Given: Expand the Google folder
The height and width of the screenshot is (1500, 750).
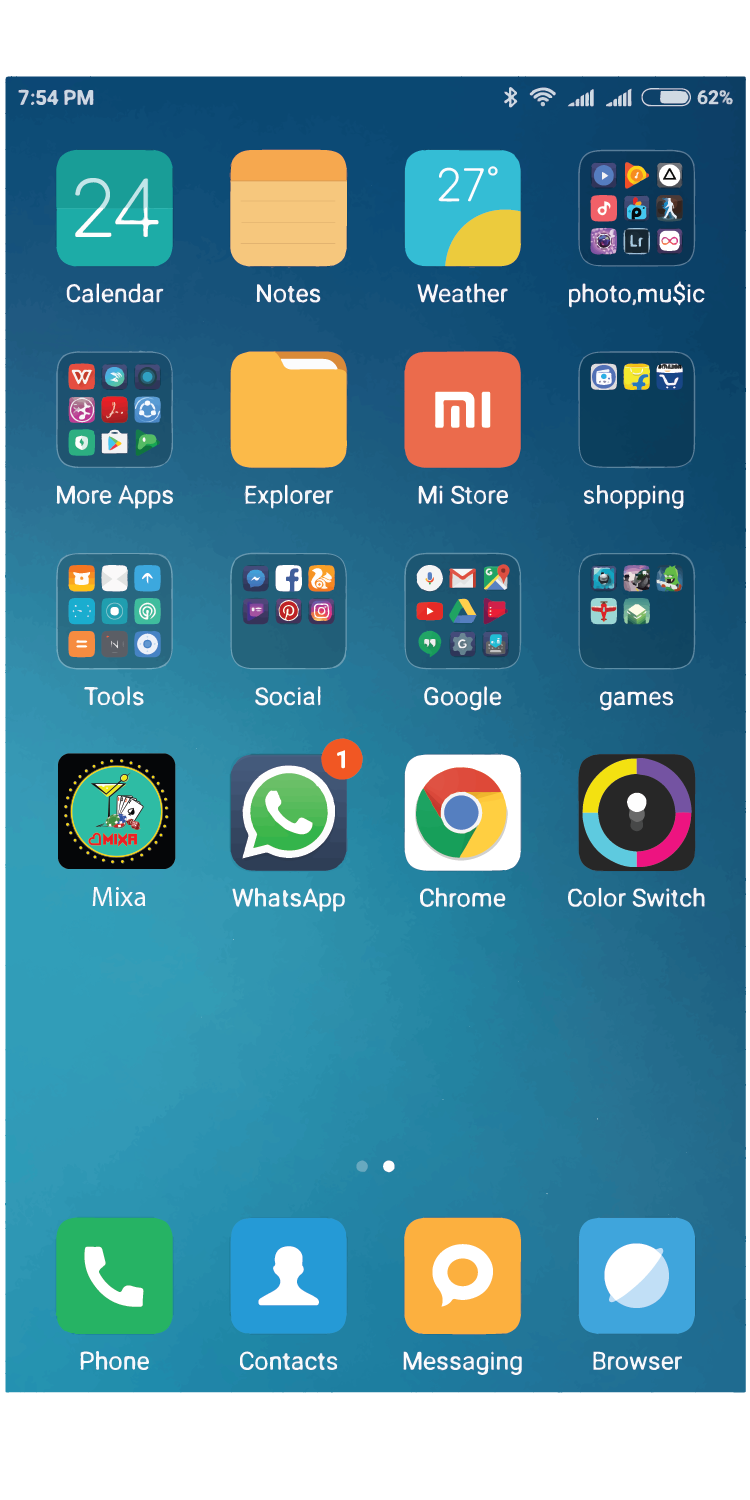Looking at the screenshot, I should (462, 611).
